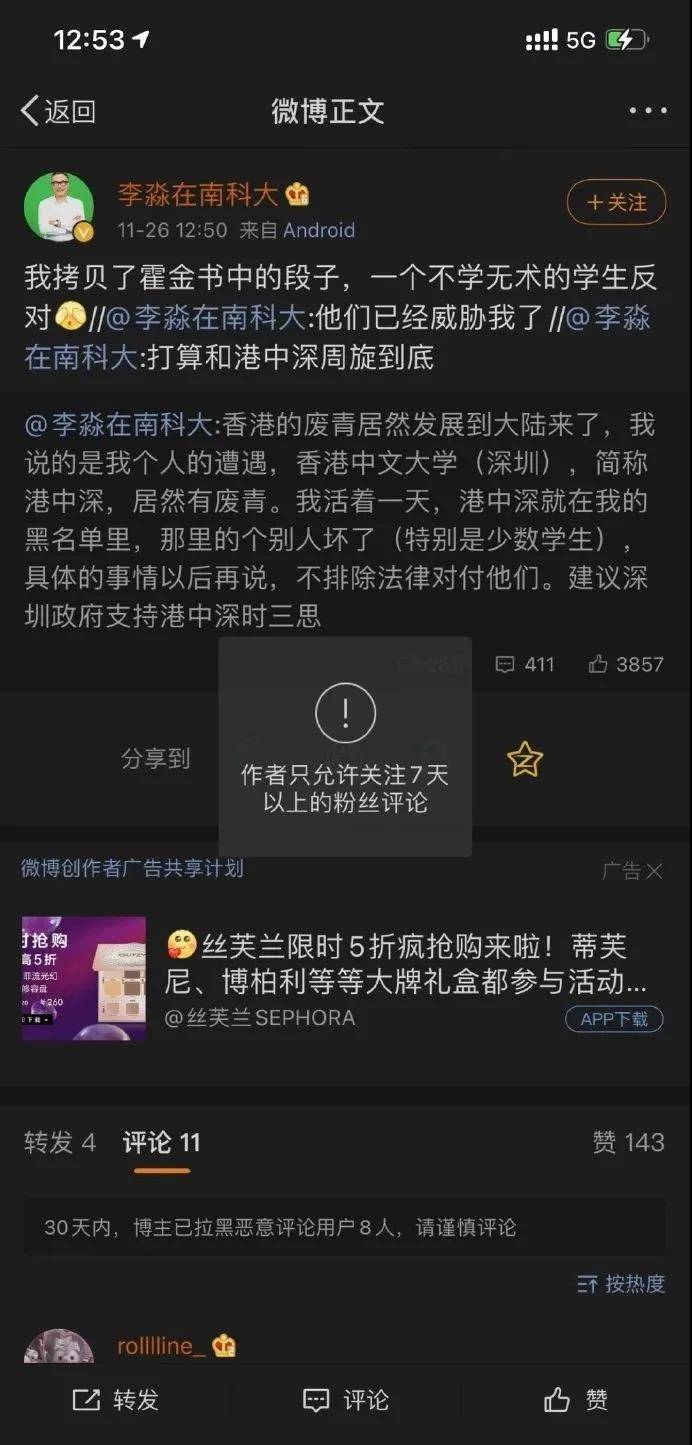Screen dimensions: 692x1445
Task: Like the quoted post with 3857 likes
Action: 626,664
